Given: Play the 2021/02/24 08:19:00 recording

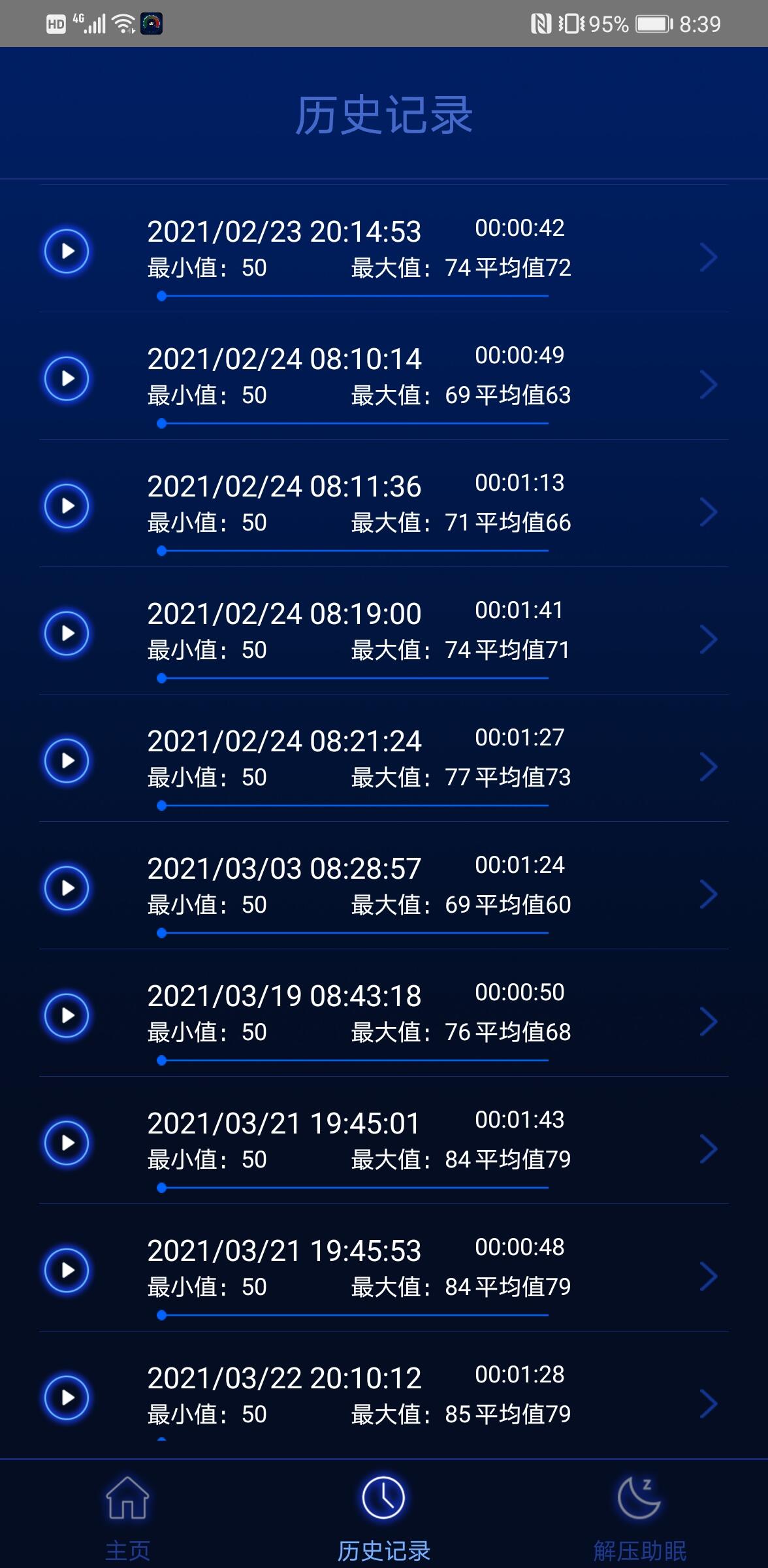Looking at the screenshot, I should 67,633.
